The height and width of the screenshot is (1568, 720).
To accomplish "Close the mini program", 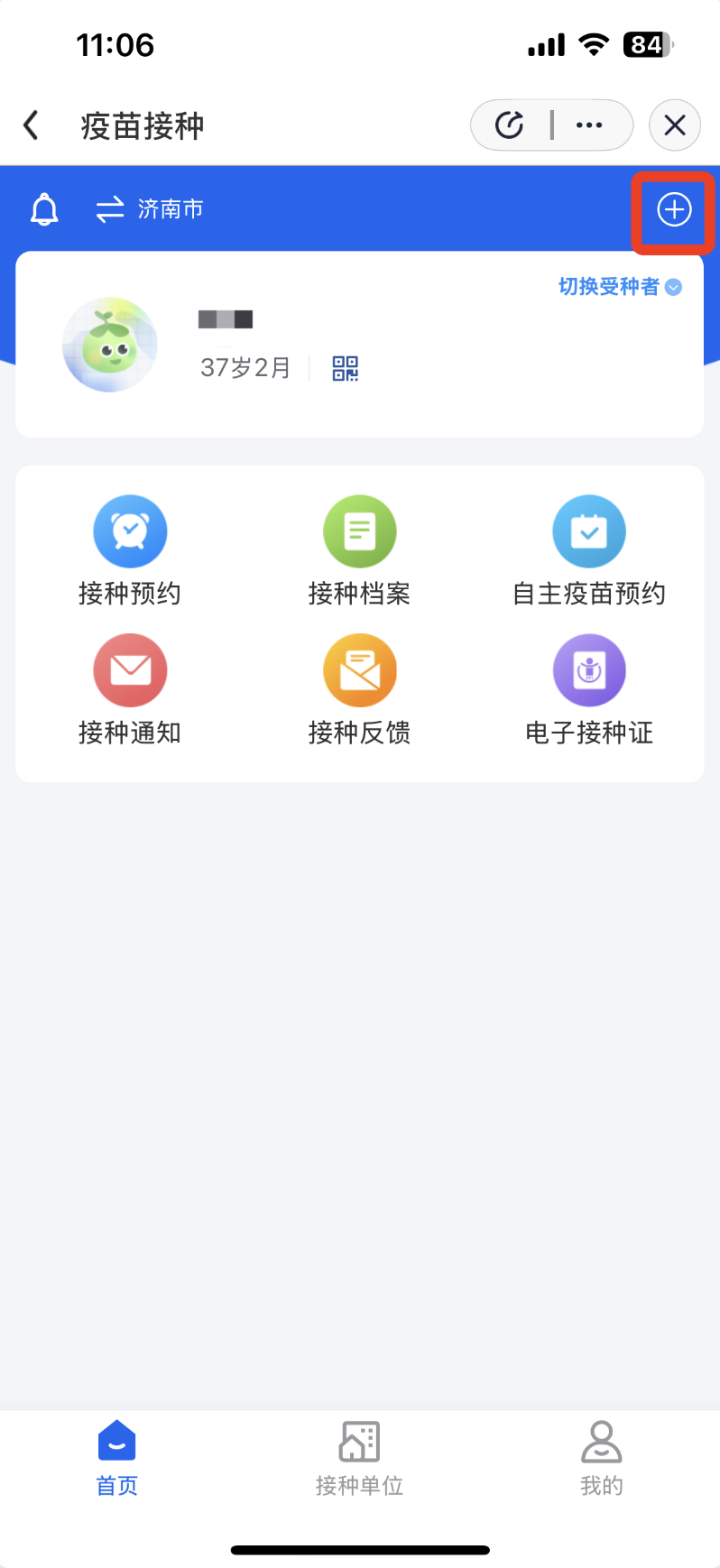I will pos(675,125).
